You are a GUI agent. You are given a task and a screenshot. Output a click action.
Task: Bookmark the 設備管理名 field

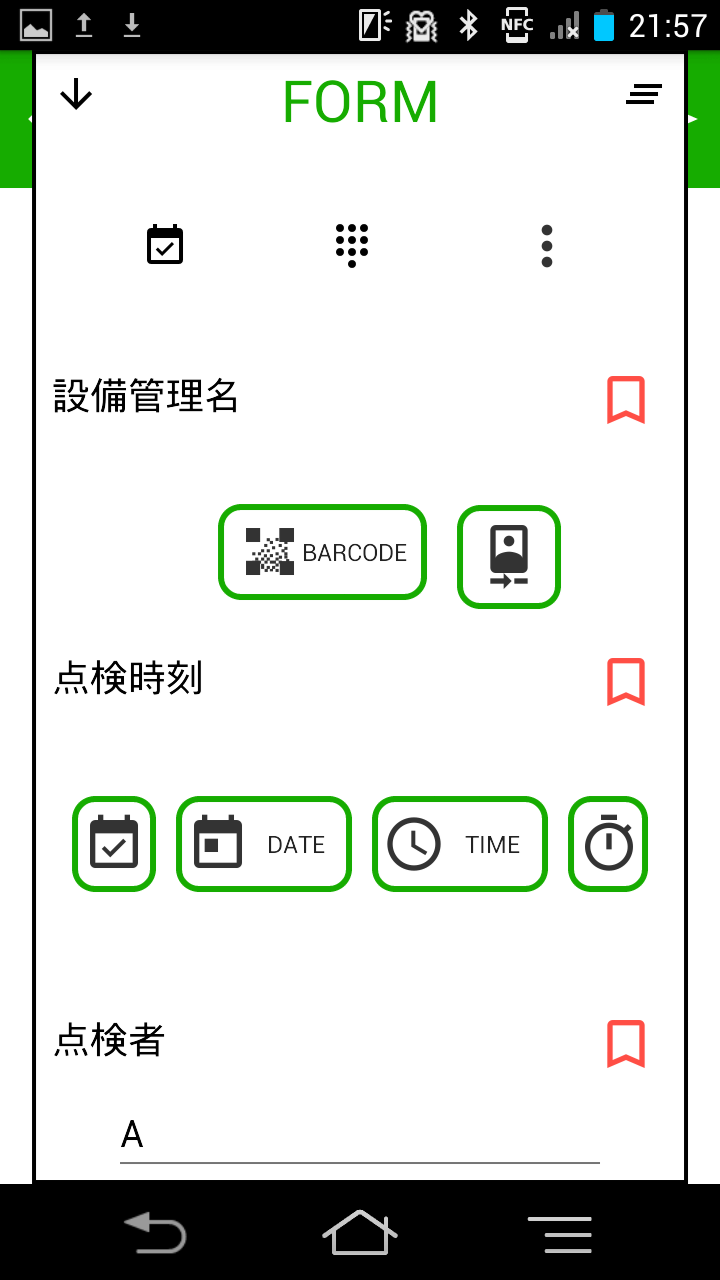point(626,400)
